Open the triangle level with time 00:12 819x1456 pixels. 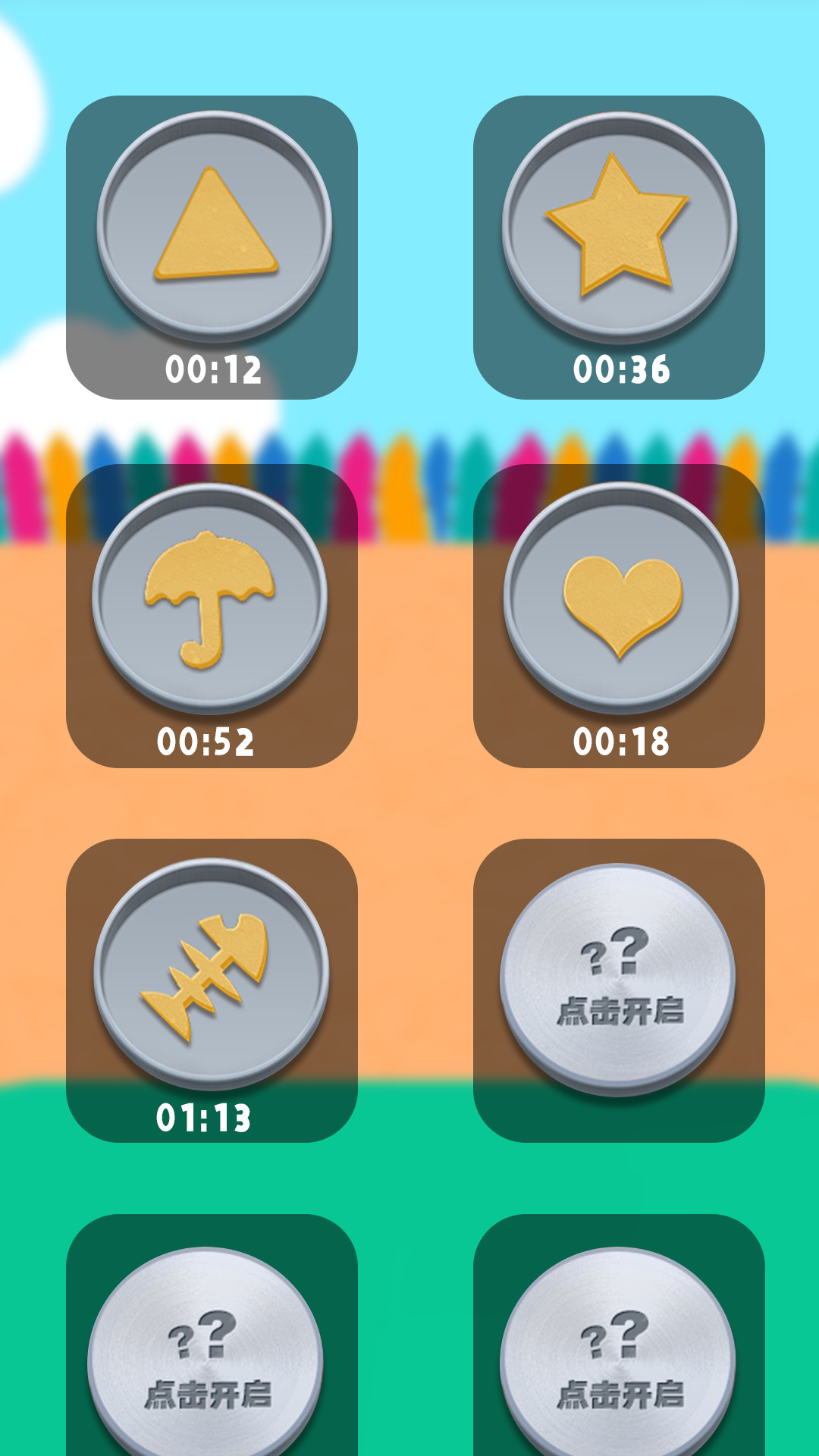pos(213,227)
